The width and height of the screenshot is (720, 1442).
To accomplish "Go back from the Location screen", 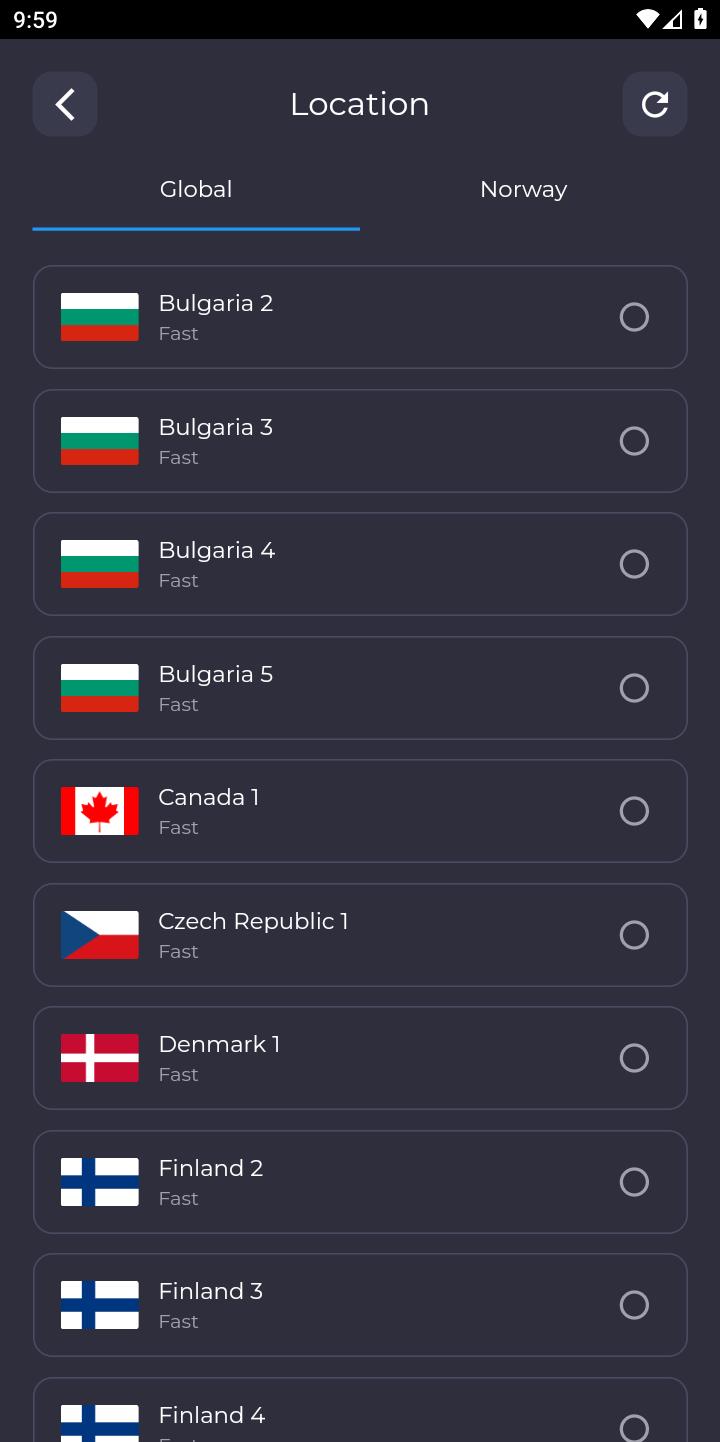I will tap(65, 104).
